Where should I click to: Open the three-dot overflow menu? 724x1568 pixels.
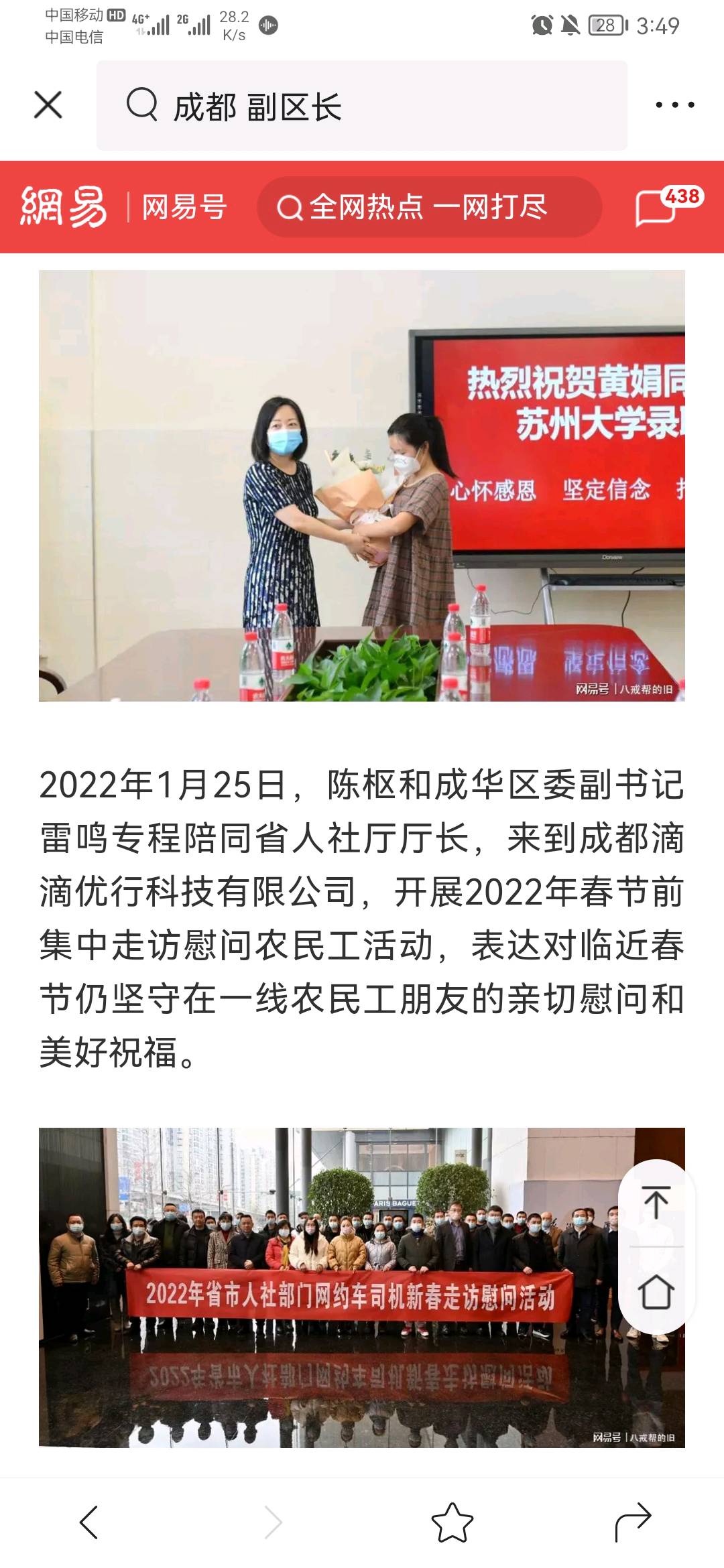tap(674, 105)
